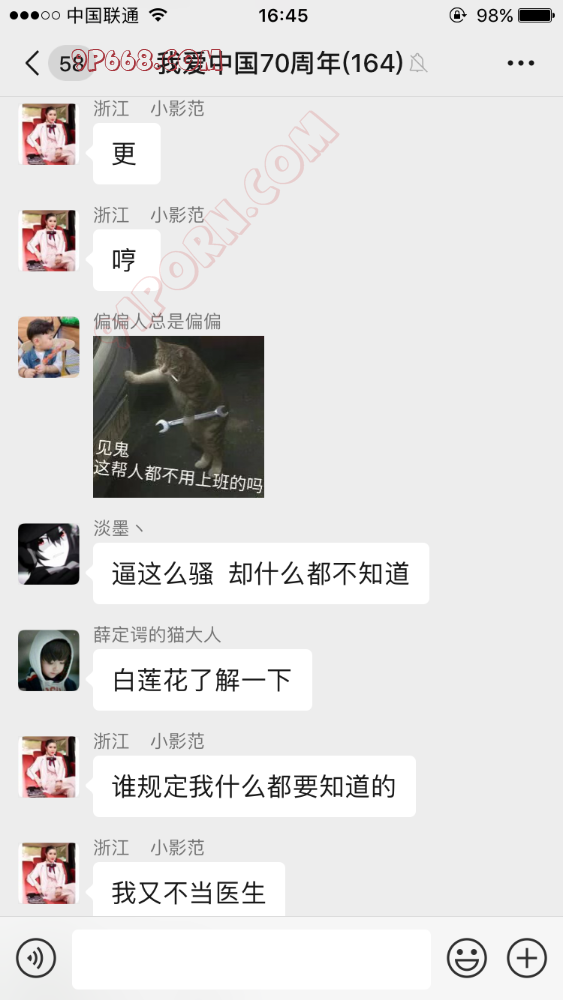Open the group chat overflow menu
The height and width of the screenshot is (1000, 563).
[x=520, y=63]
